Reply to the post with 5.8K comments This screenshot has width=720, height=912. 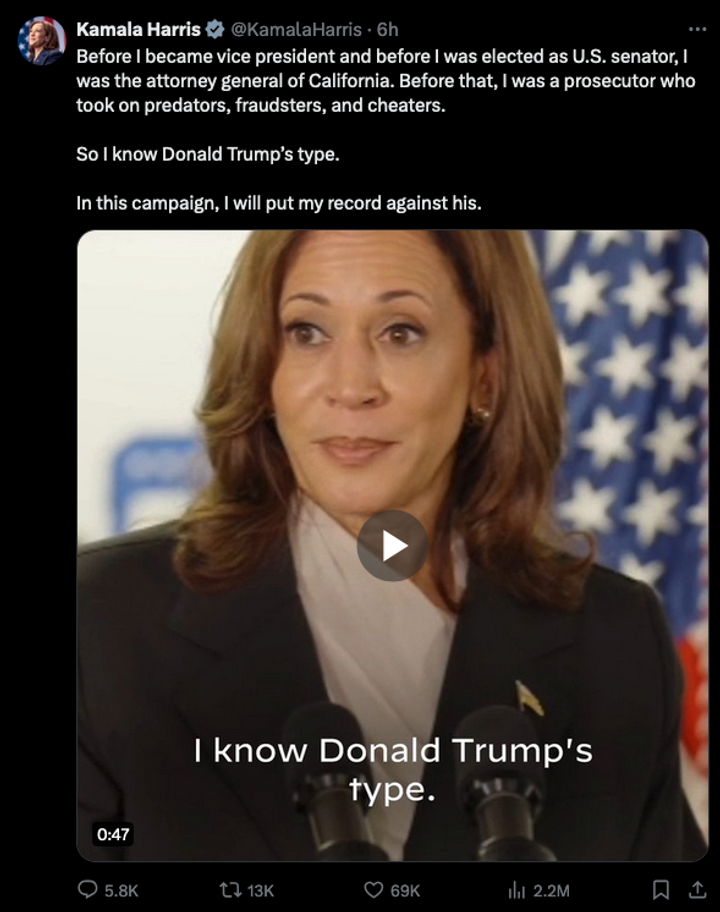pos(89,890)
